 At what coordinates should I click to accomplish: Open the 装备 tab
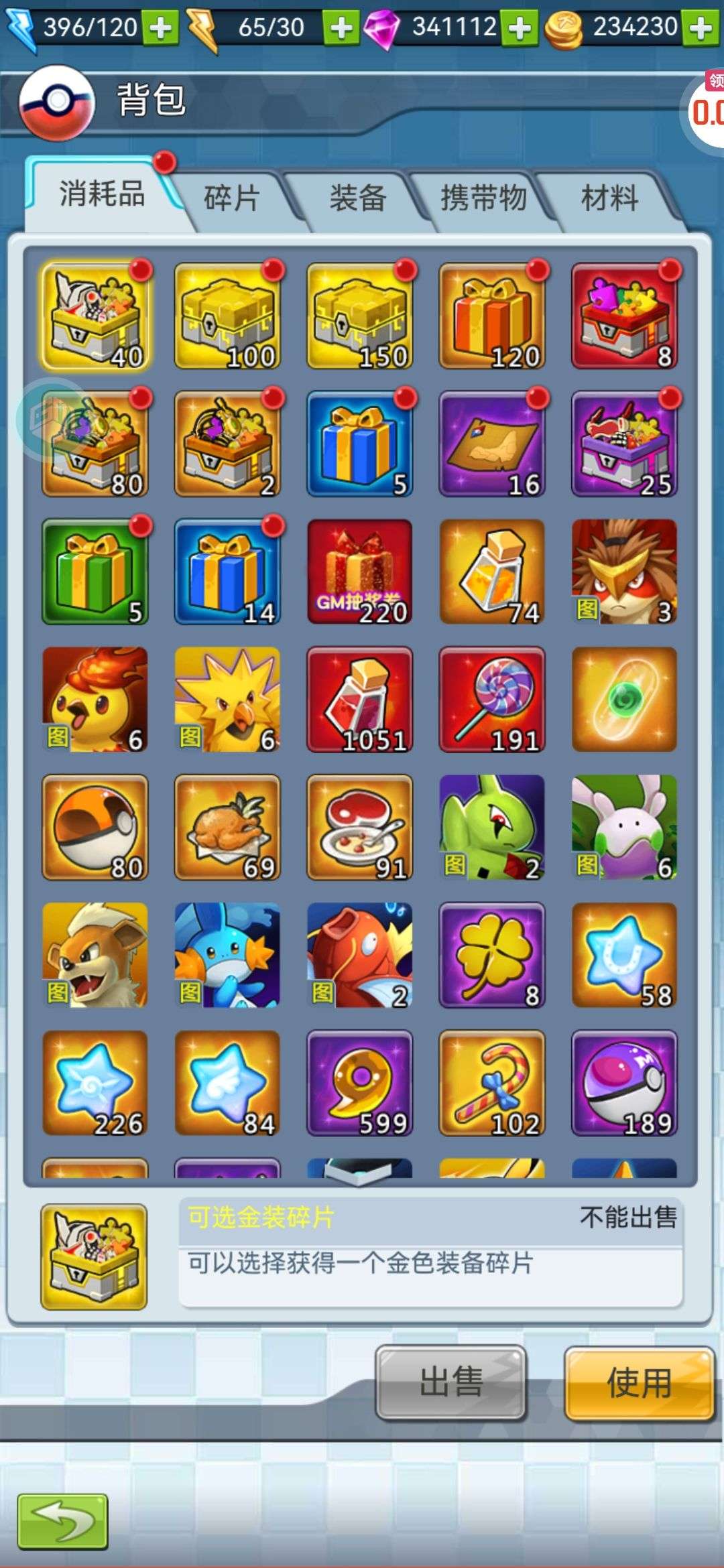357,198
